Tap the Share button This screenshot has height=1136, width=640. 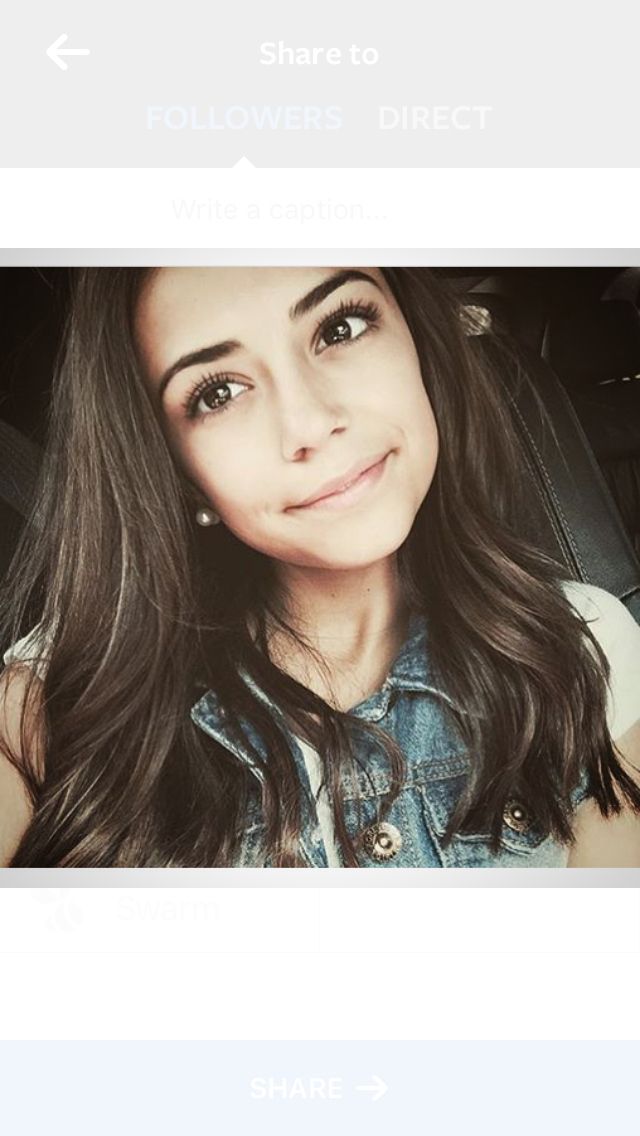coord(320,1087)
